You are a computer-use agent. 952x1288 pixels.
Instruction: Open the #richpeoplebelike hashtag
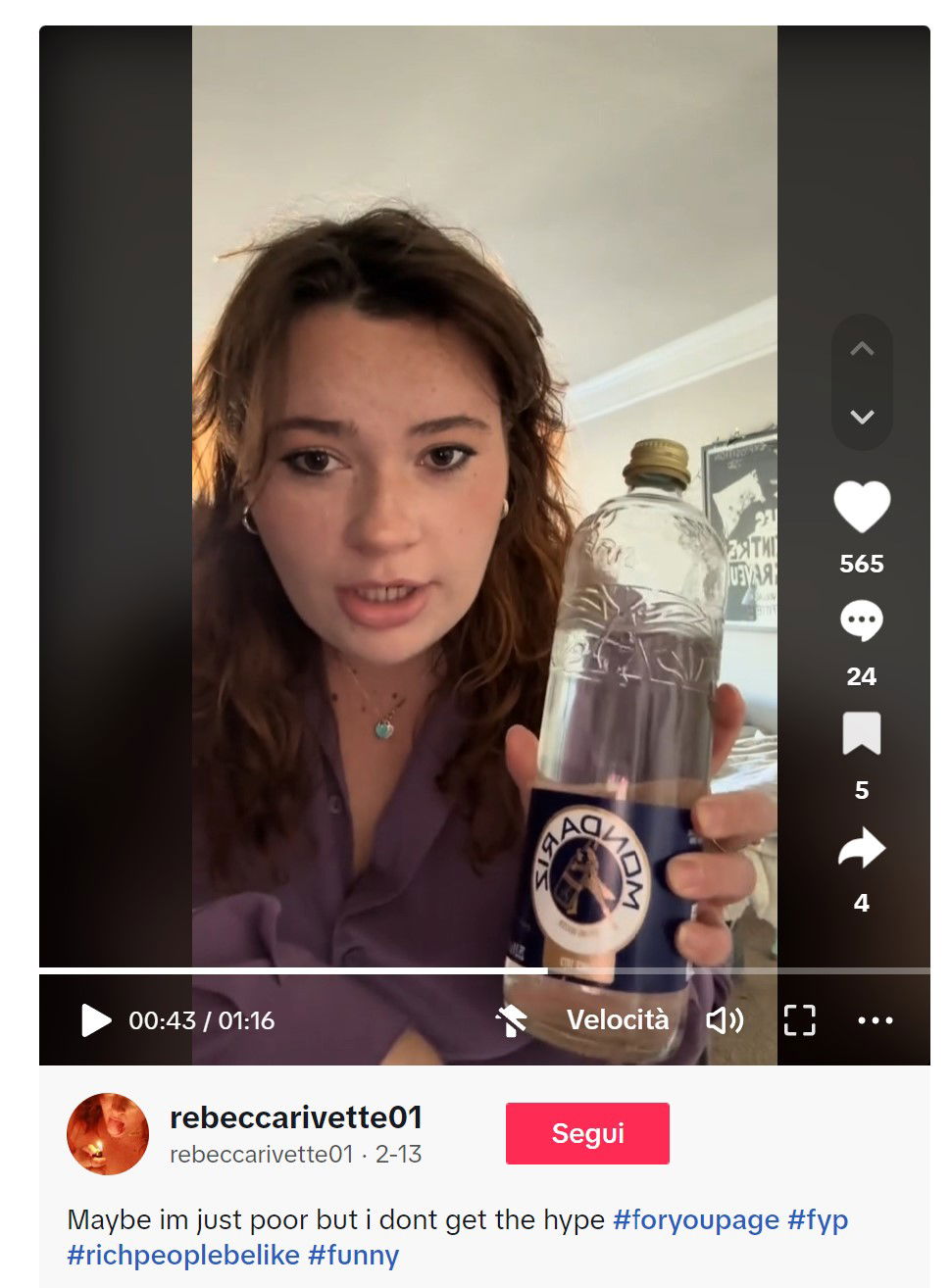point(182,1256)
